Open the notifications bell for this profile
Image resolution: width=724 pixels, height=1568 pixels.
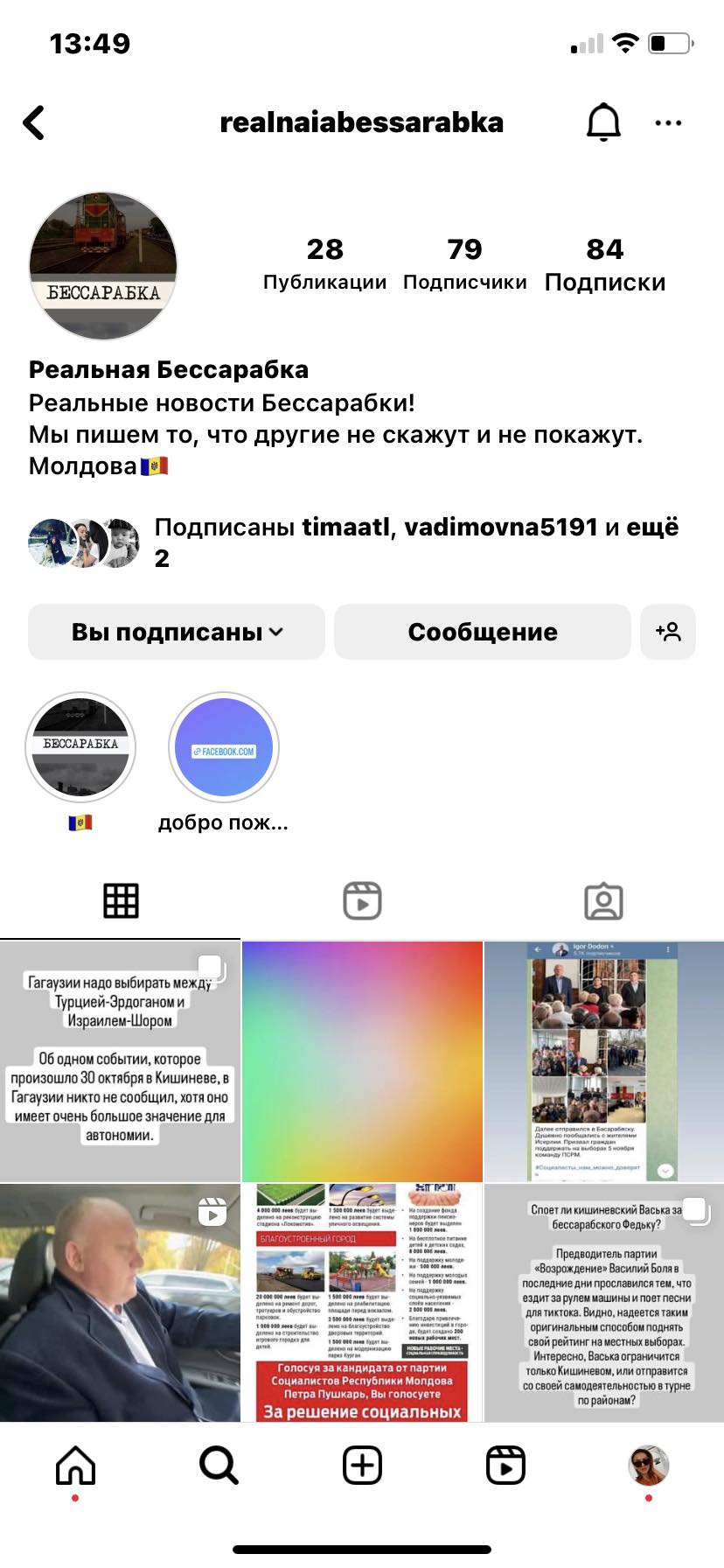click(603, 122)
